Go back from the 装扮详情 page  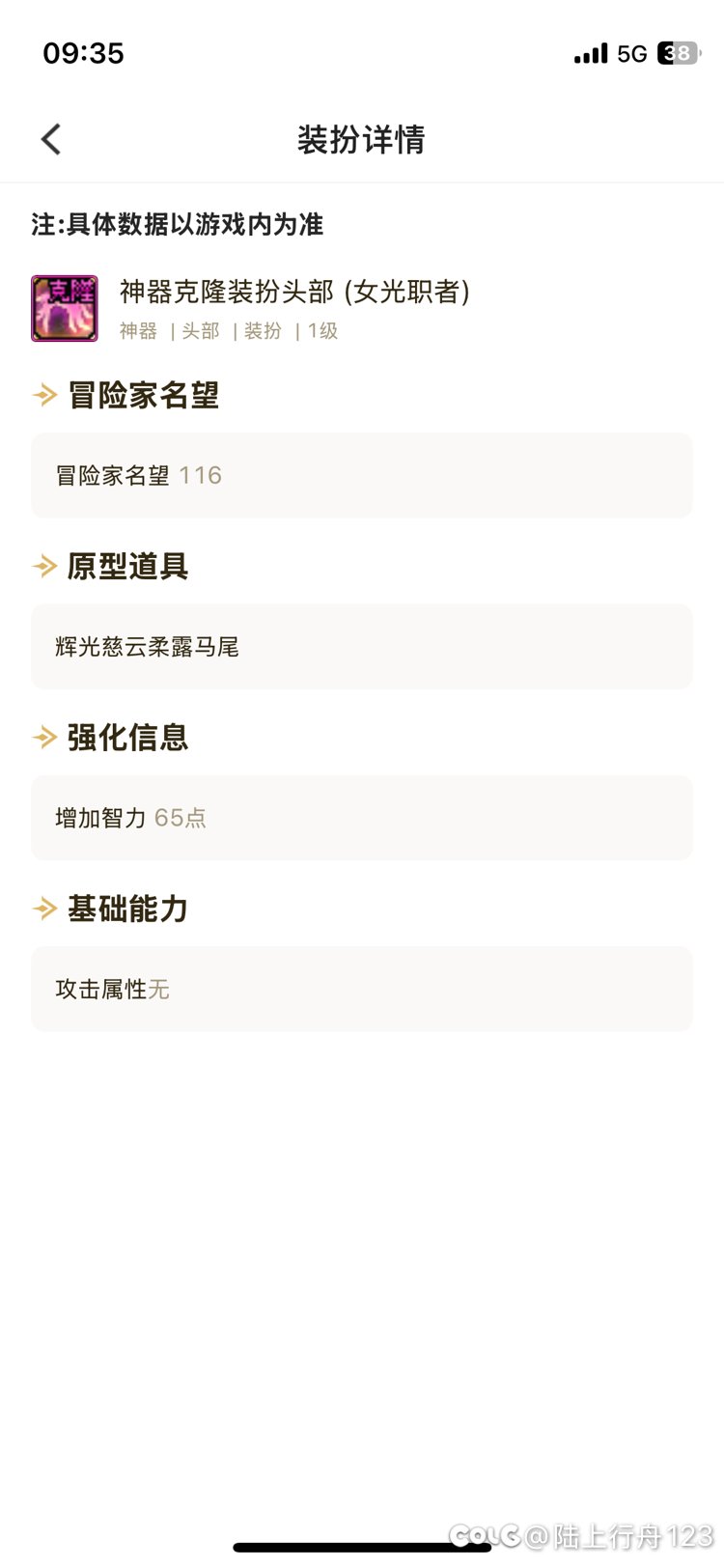(x=51, y=139)
